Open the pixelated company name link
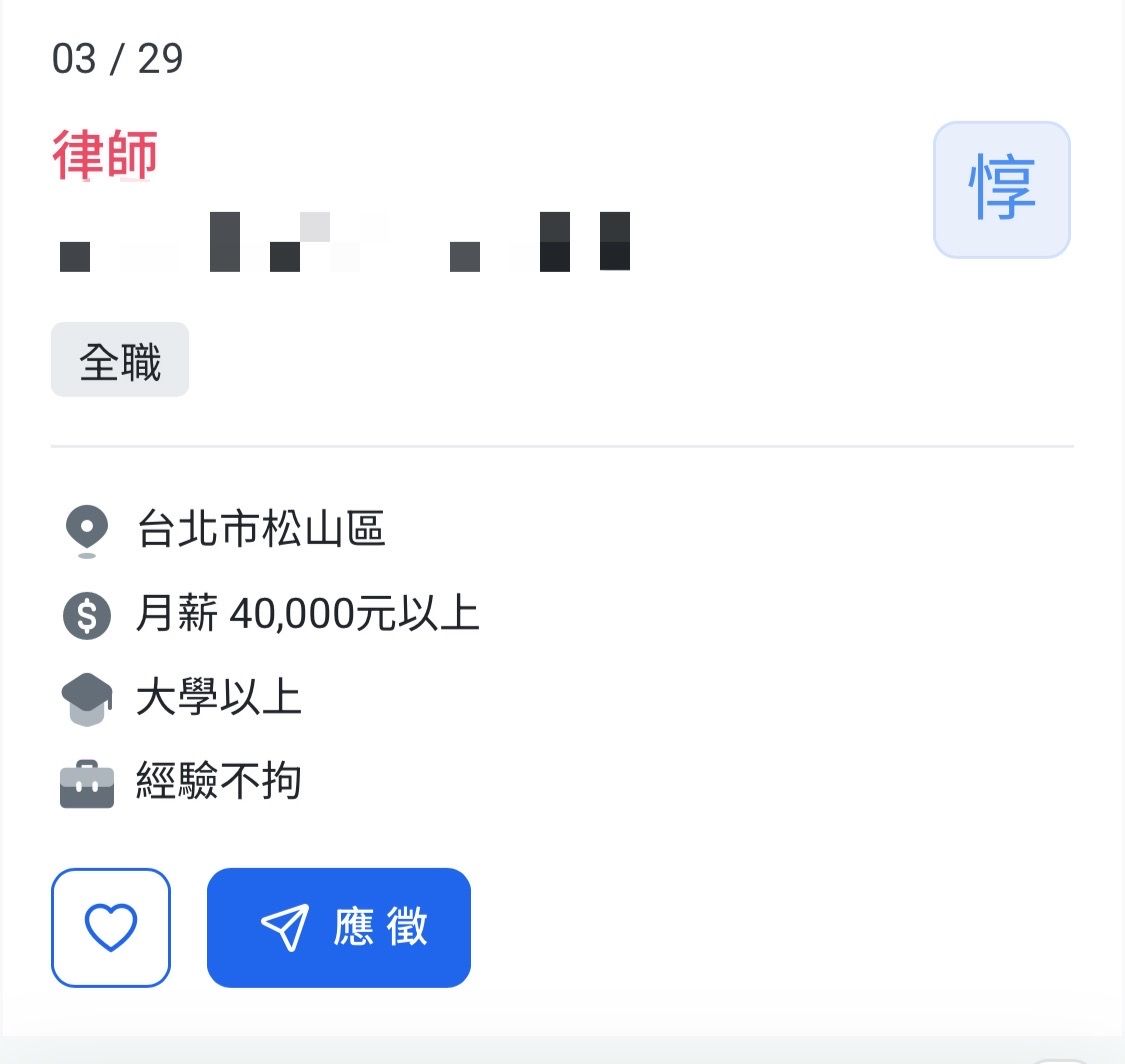Viewport: 1125px width, 1064px height. pyautogui.click(x=345, y=243)
